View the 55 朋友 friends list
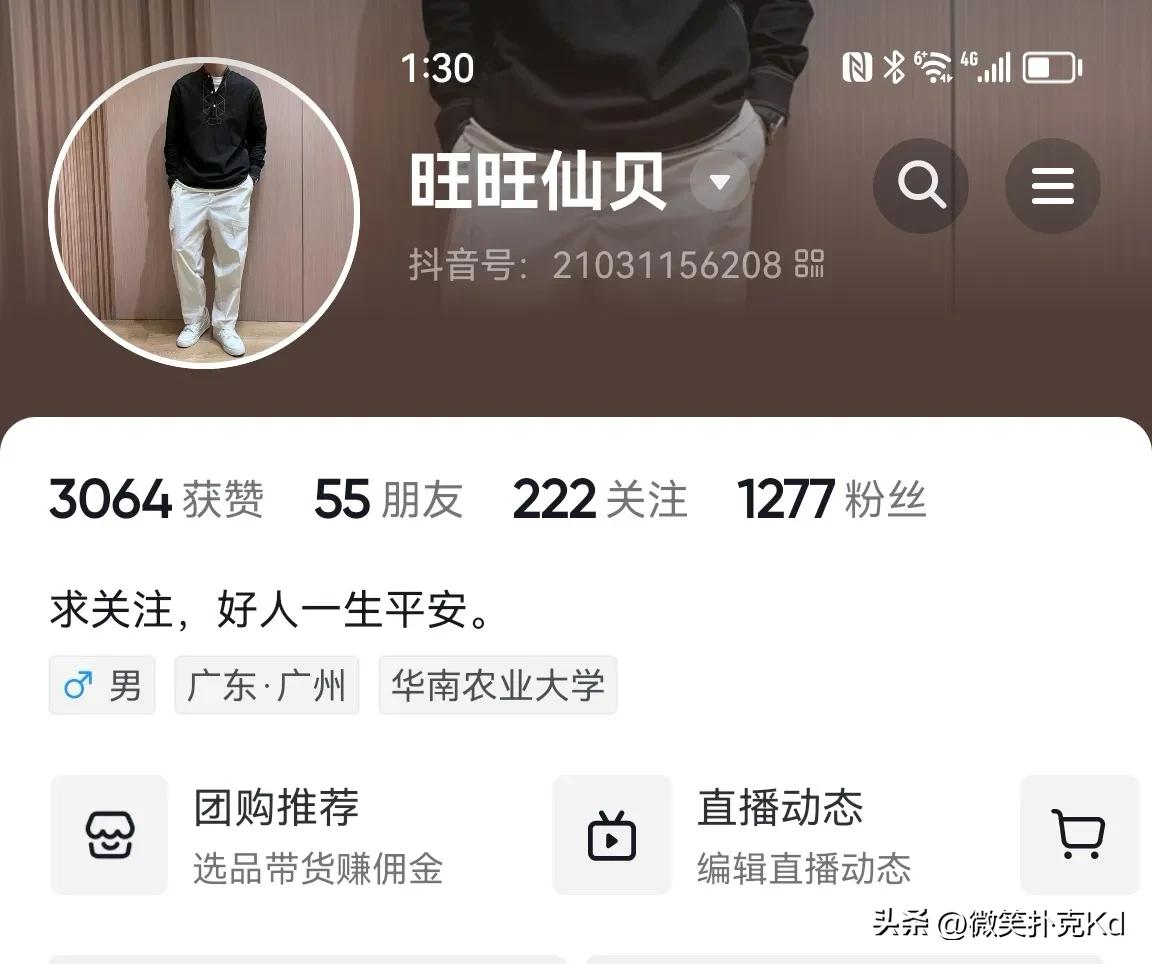 click(x=388, y=500)
